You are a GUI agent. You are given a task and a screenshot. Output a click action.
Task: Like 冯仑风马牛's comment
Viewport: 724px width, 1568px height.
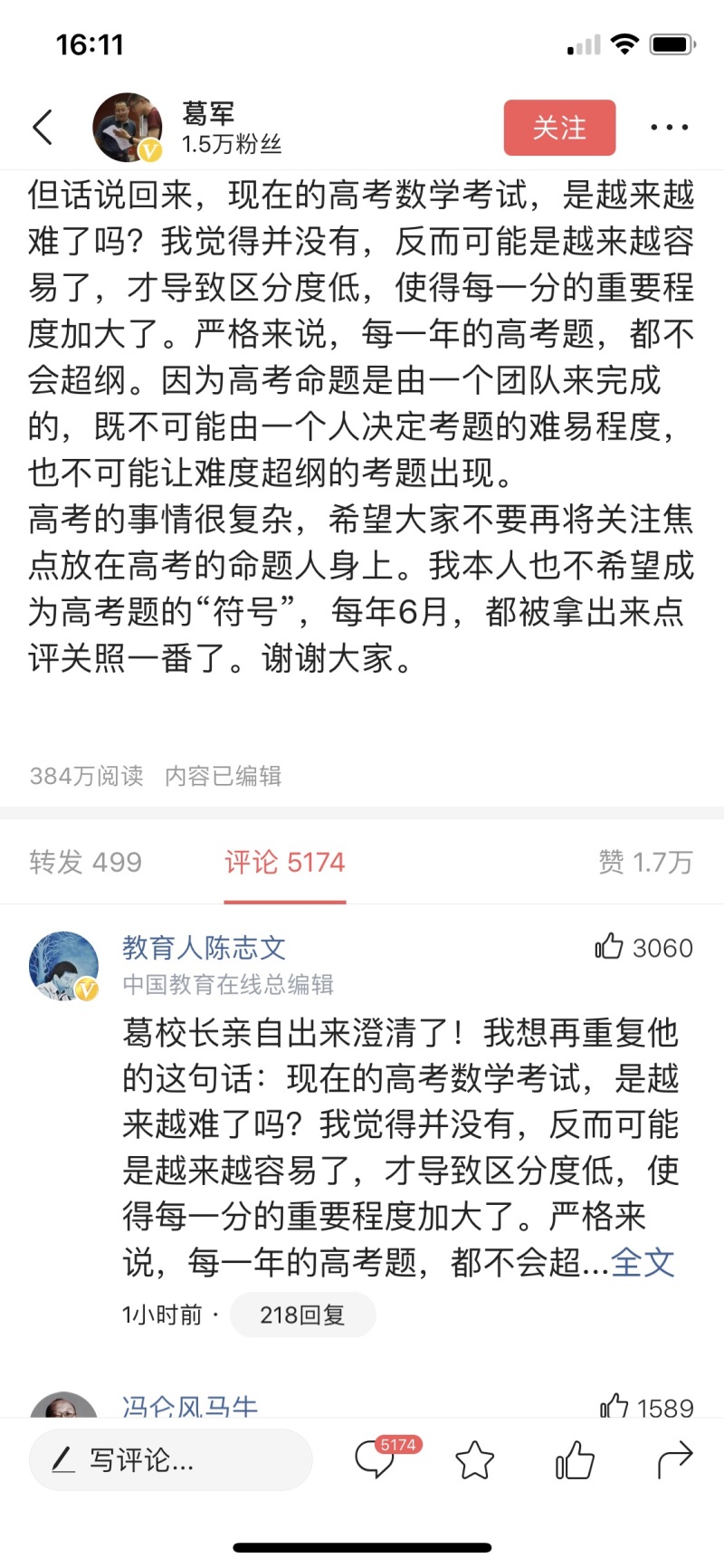pyautogui.click(x=614, y=1406)
